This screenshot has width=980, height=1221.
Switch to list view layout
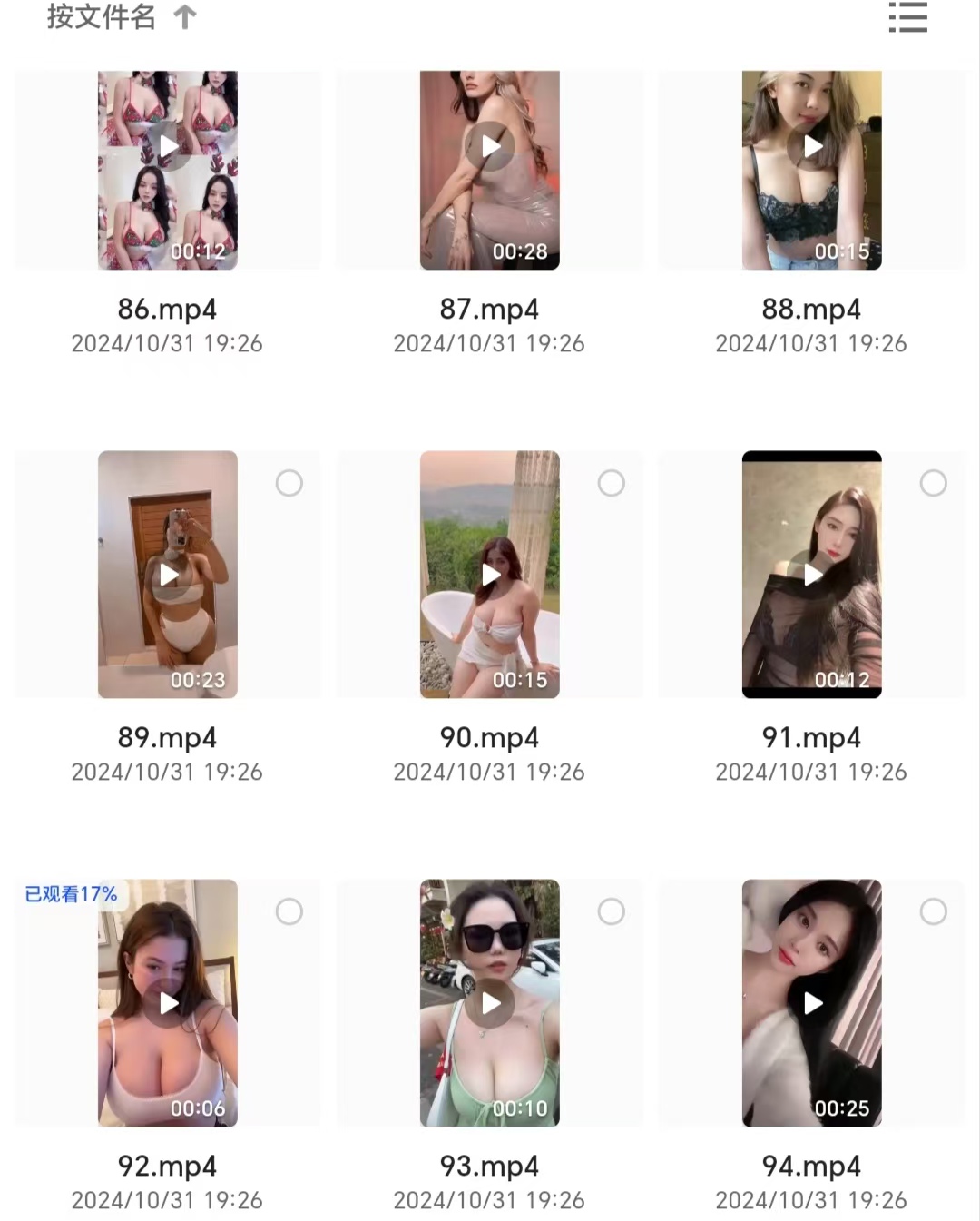click(x=907, y=17)
